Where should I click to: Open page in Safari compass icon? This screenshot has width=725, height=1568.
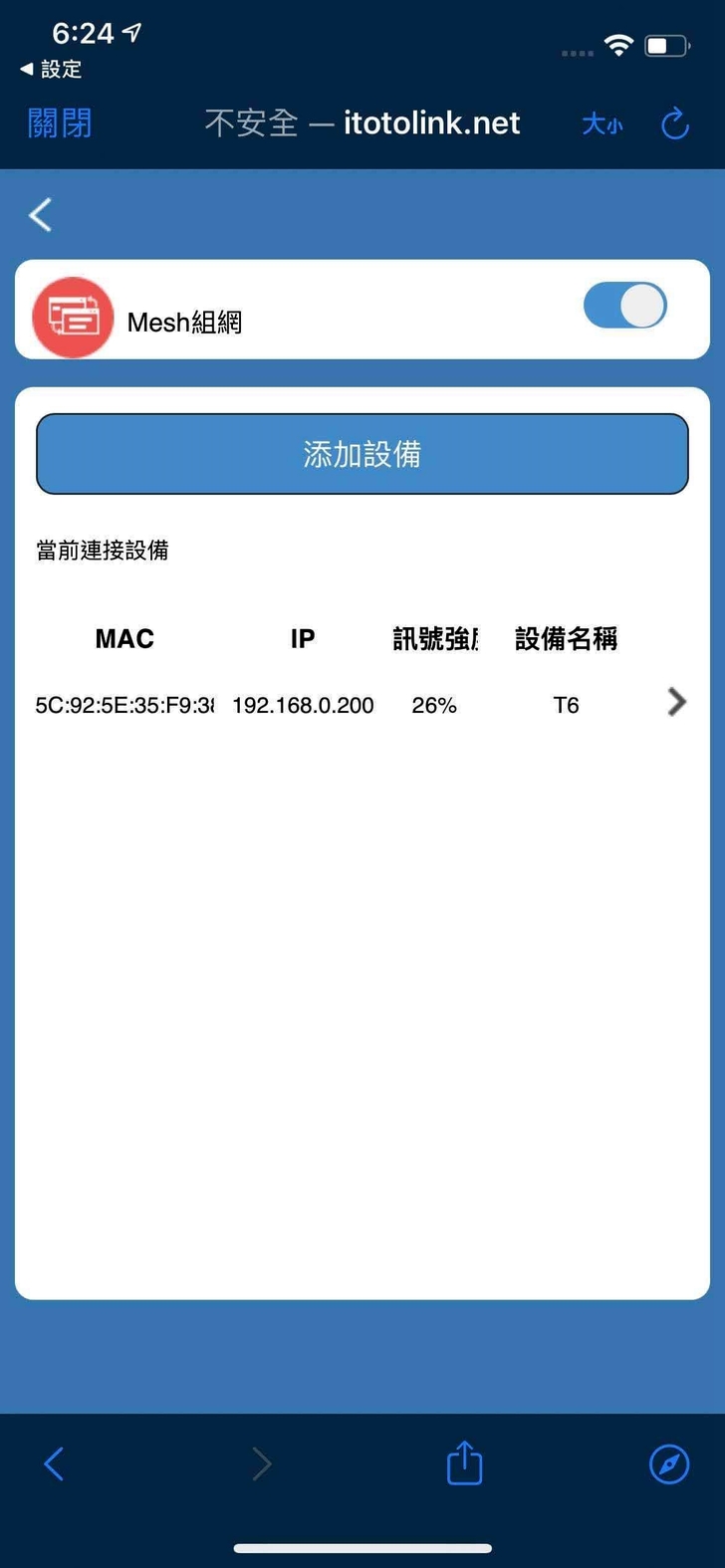coord(669,1463)
